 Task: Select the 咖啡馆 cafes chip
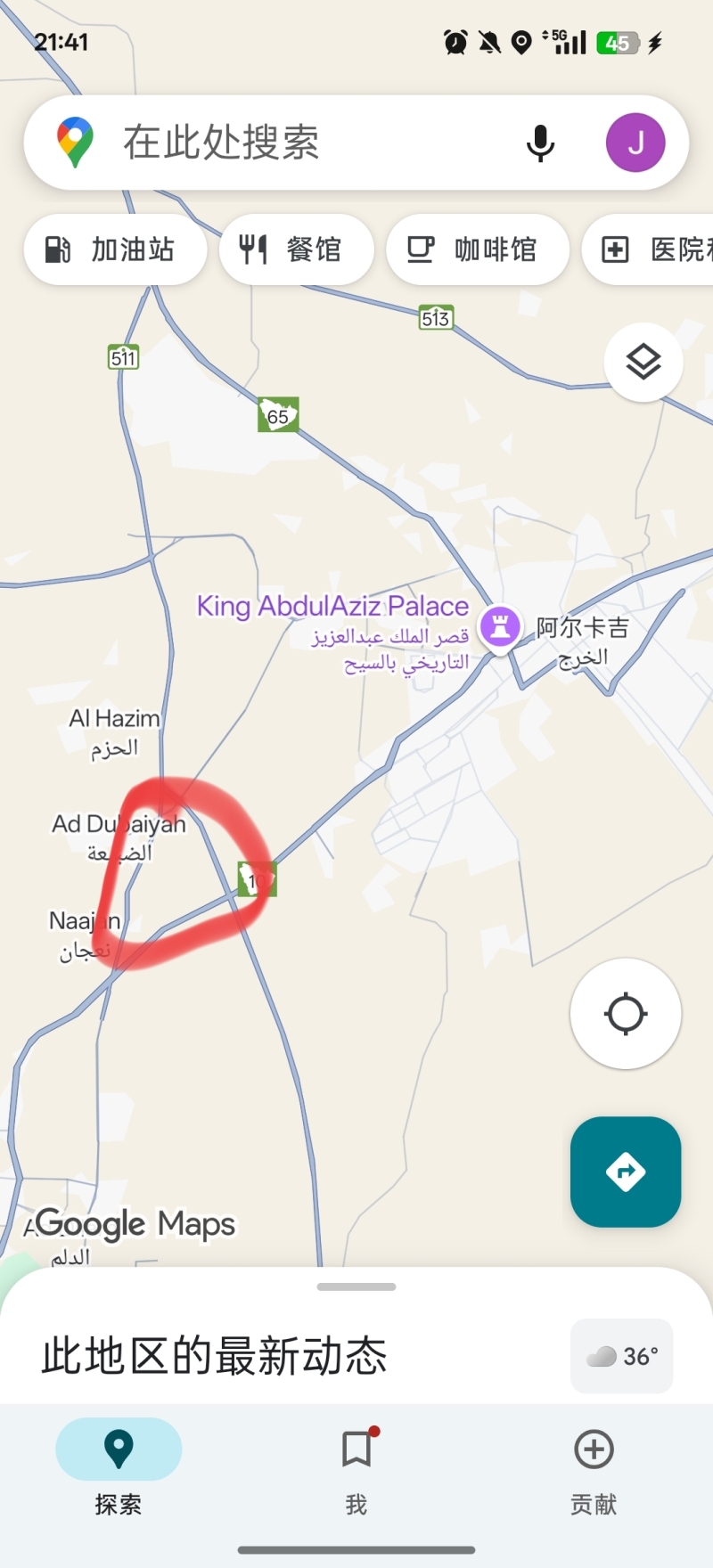pyautogui.click(x=477, y=249)
